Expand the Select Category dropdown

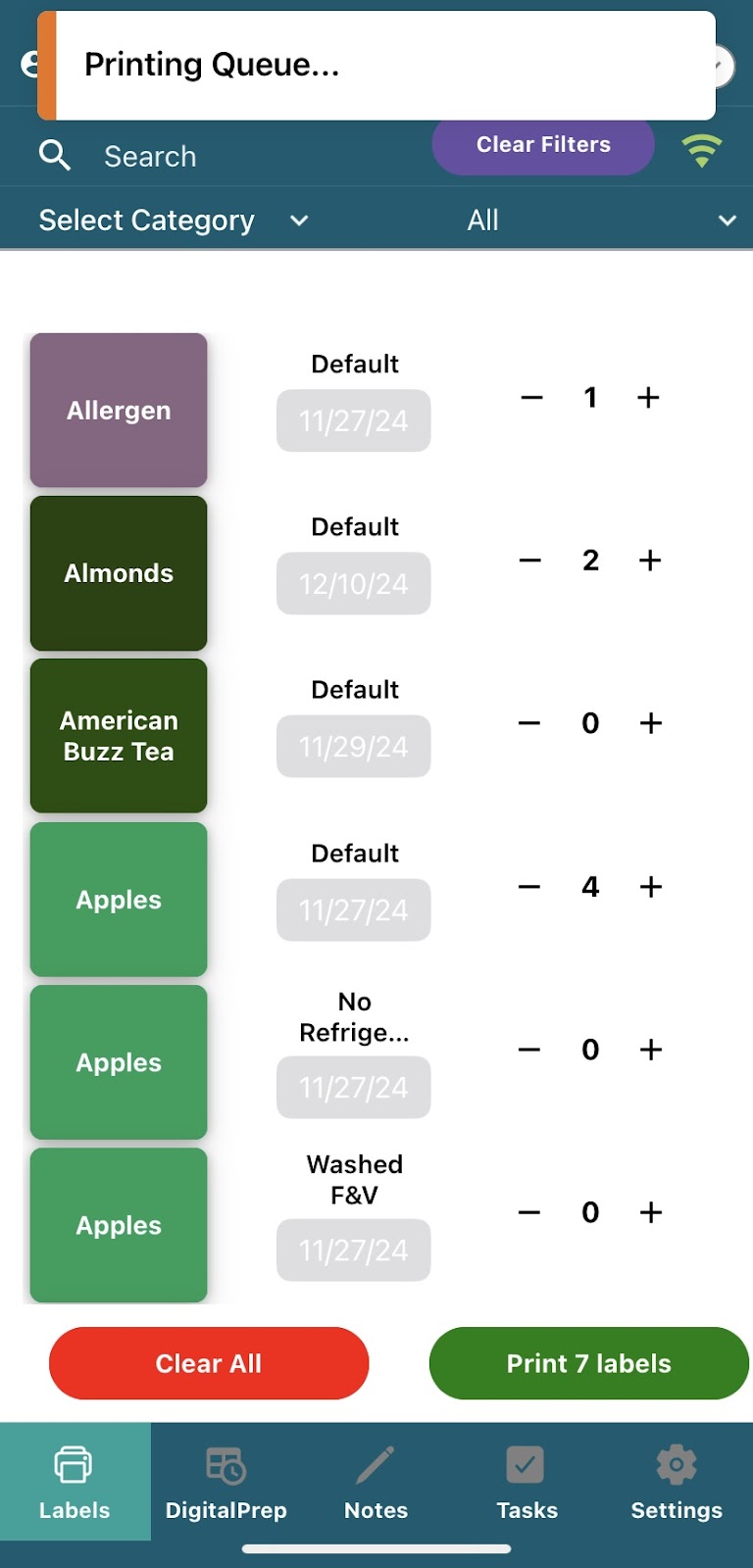tap(174, 220)
